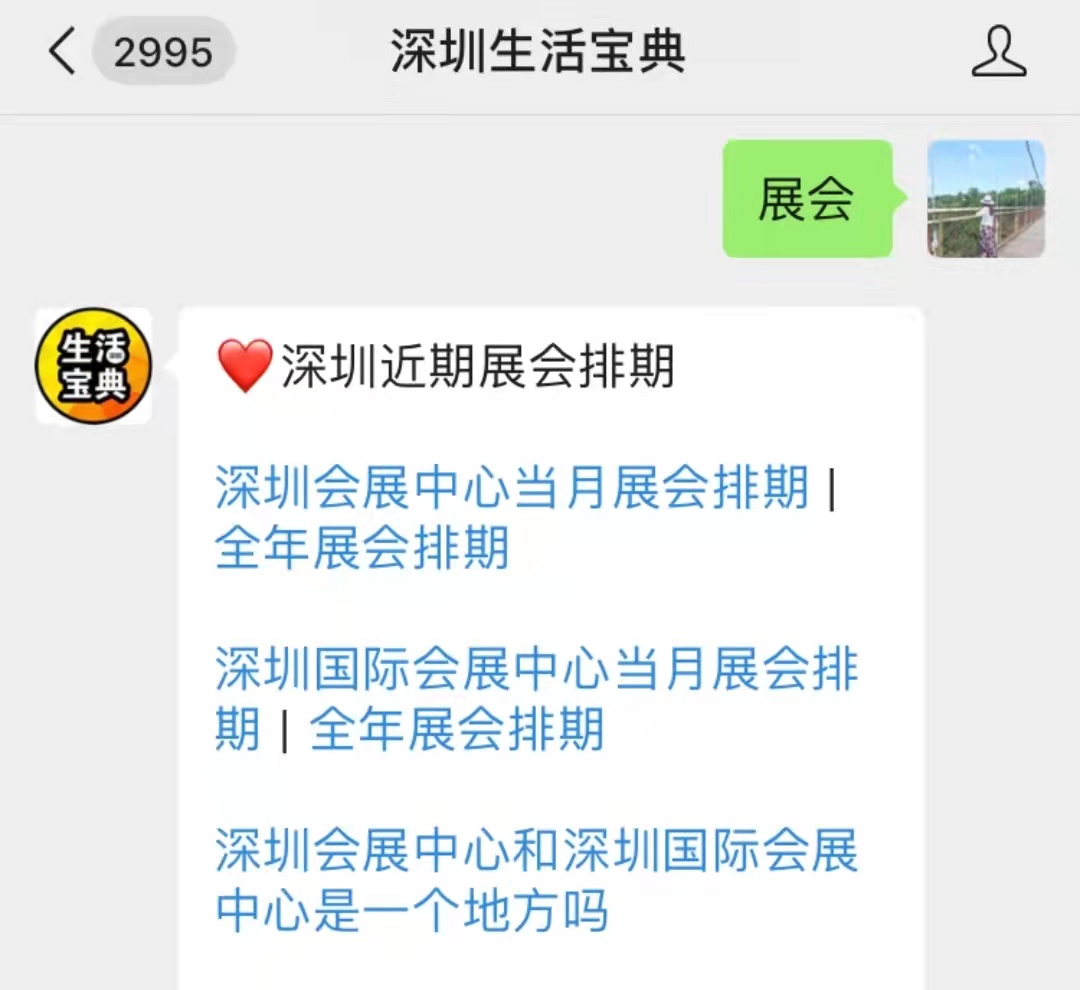Open the account profile icon
1080x990 pixels.
(998, 52)
